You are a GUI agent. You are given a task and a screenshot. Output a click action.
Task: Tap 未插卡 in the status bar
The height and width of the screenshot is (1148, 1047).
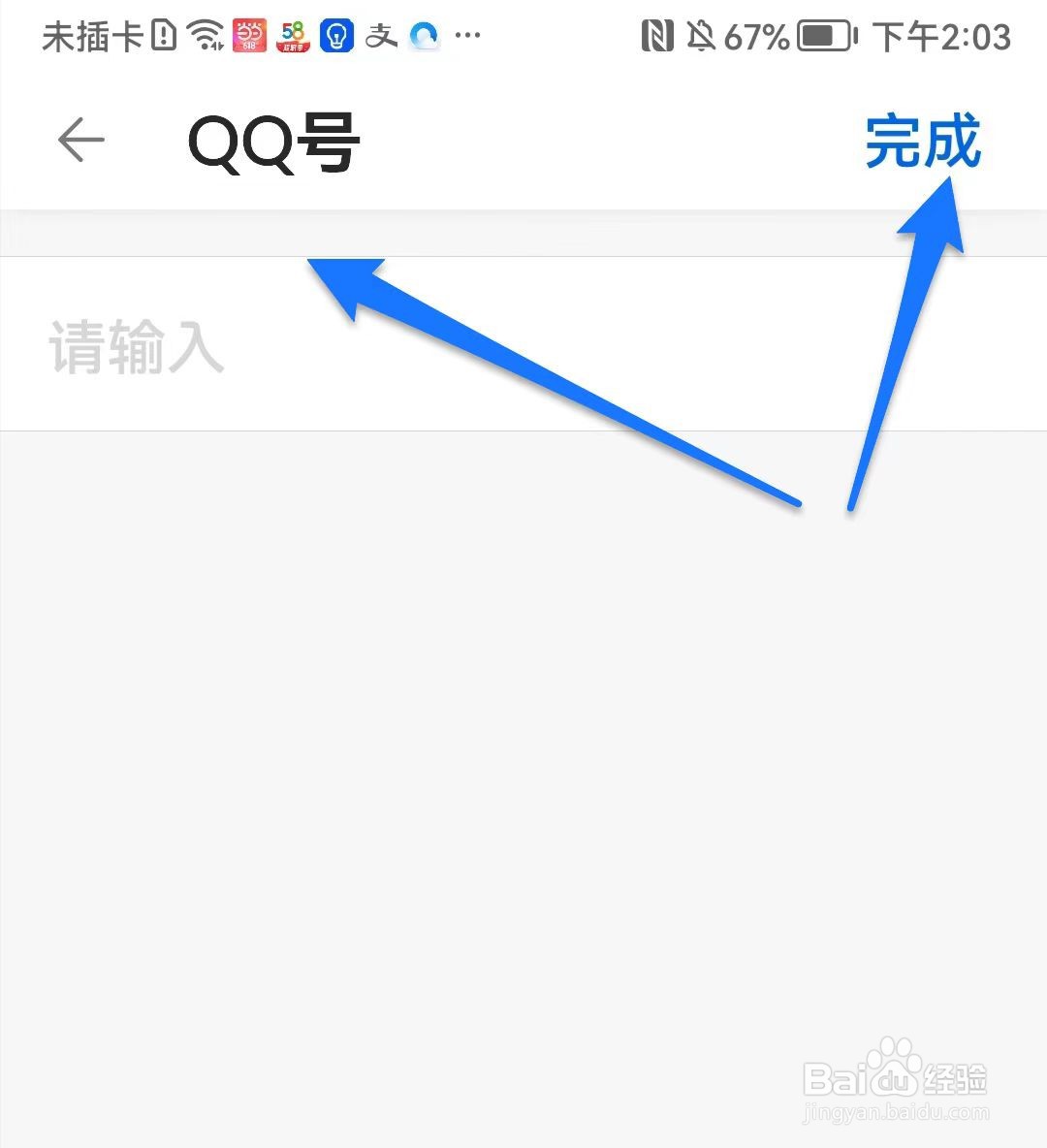pos(92,35)
